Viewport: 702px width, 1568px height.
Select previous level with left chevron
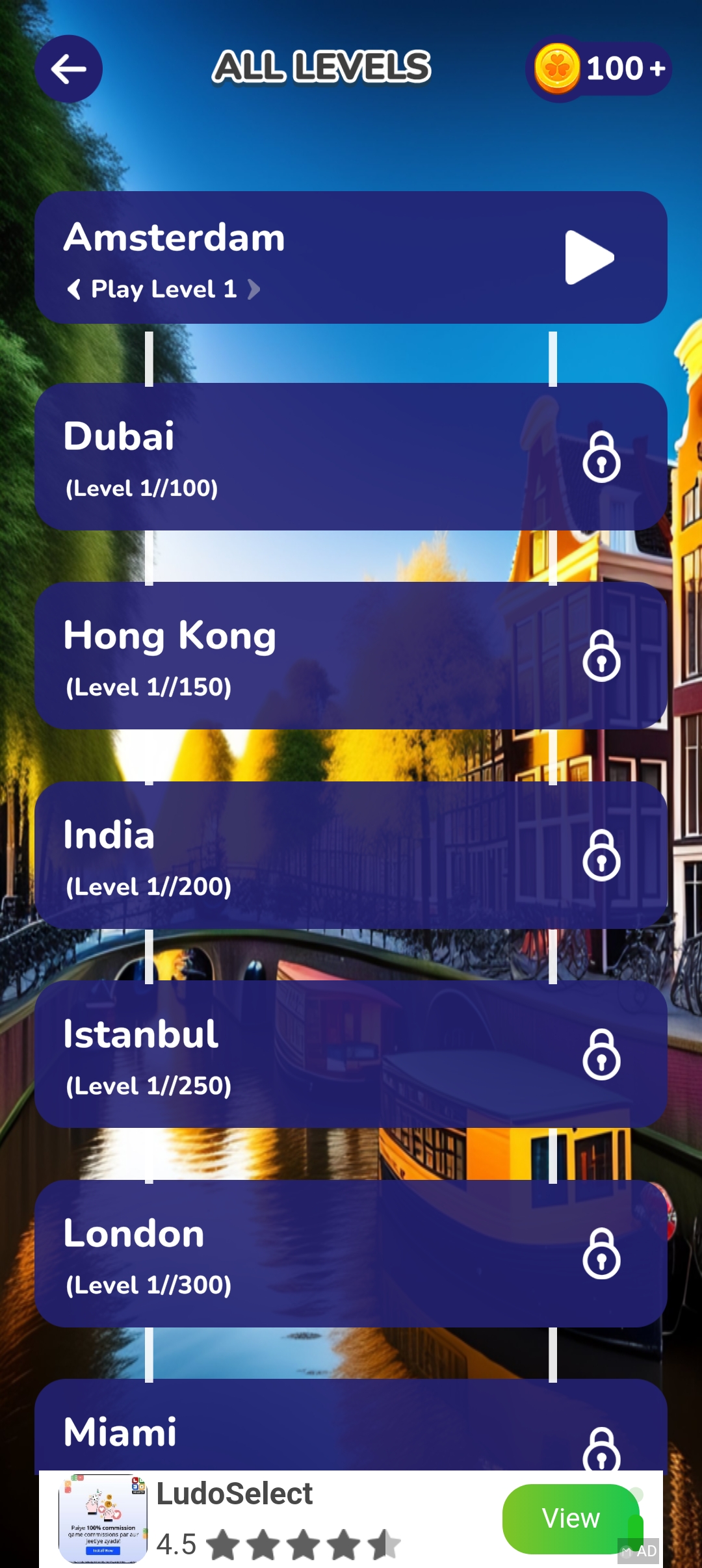(74, 289)
